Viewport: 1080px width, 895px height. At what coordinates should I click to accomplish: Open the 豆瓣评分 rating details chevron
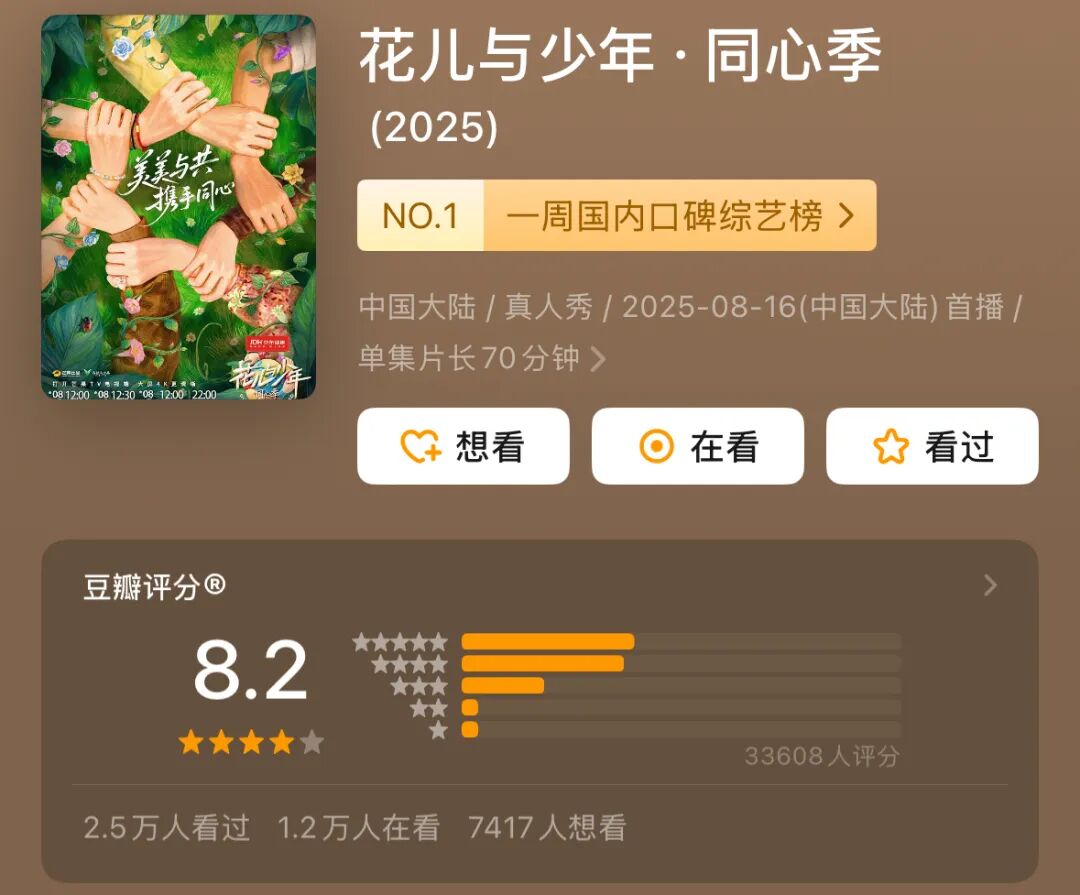(x=990, y=586)
